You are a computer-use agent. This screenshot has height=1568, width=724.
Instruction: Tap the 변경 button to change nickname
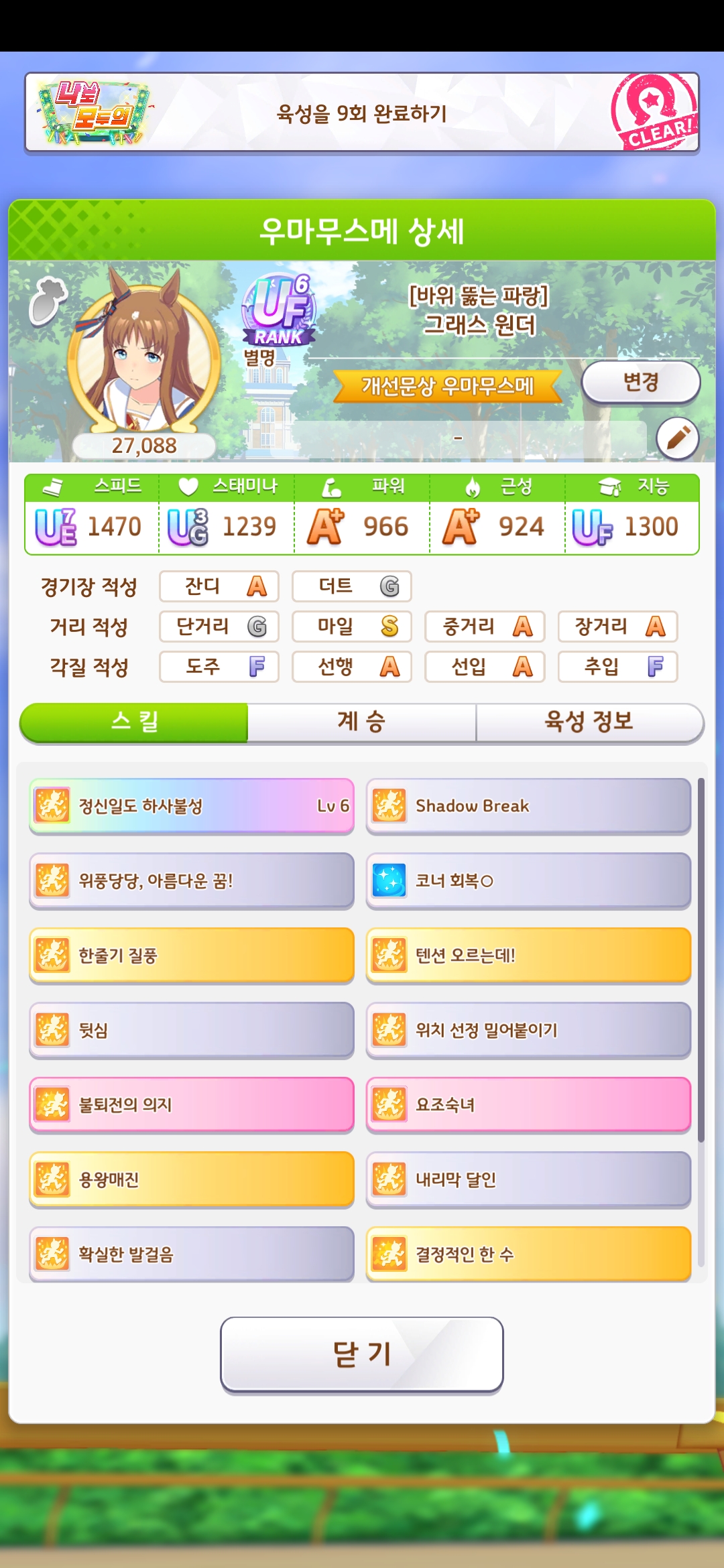[x=640, y=383]
